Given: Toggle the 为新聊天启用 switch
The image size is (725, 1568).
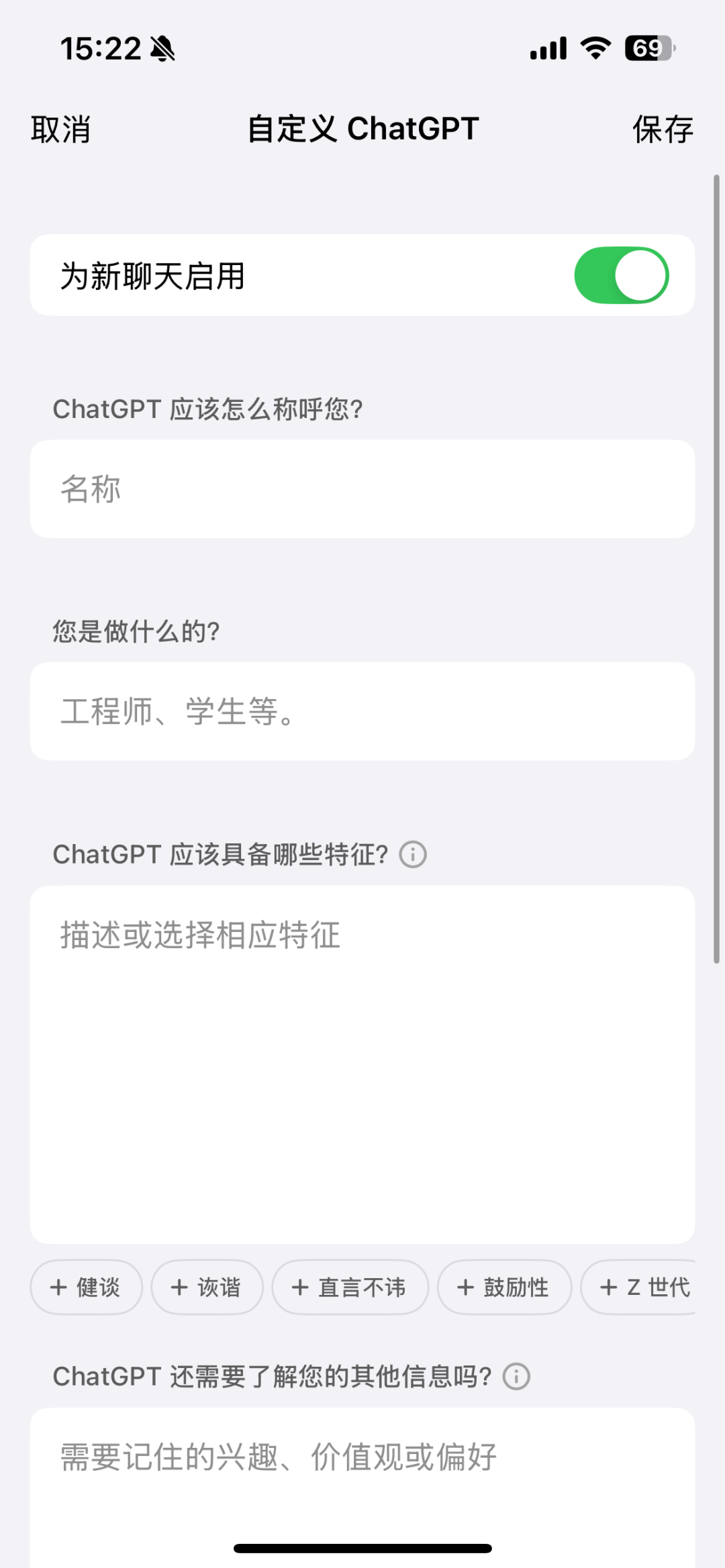Looking at the screenshot, I should (x=621, y=275).
